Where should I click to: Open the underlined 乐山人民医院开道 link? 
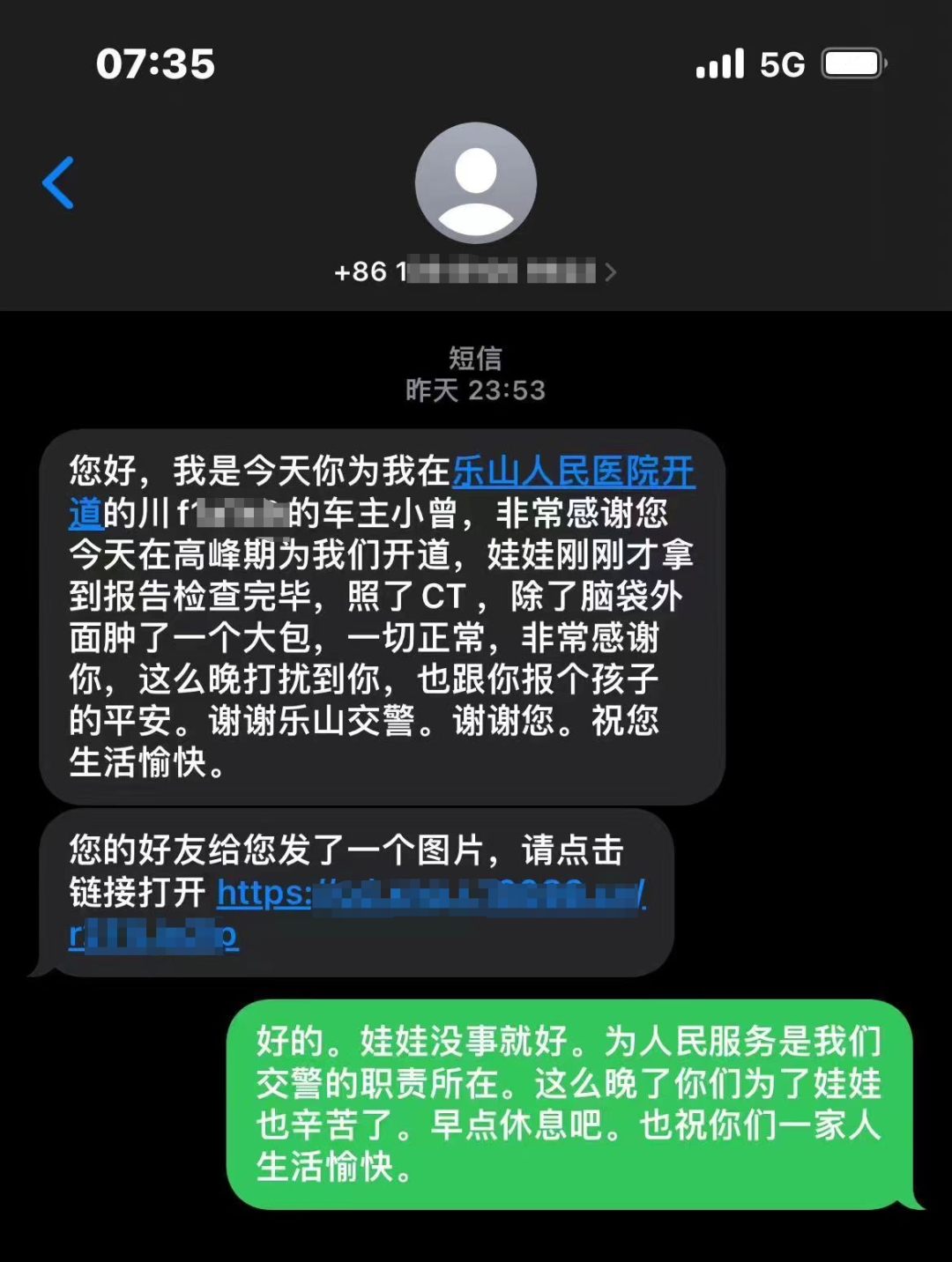click(573, 472)
